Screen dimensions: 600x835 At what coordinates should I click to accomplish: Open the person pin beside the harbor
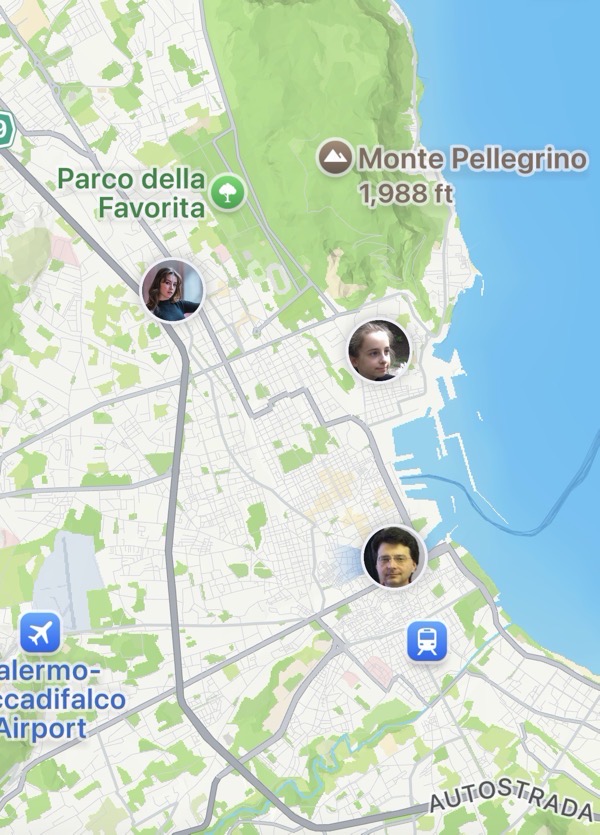click(x=379, y=351)
